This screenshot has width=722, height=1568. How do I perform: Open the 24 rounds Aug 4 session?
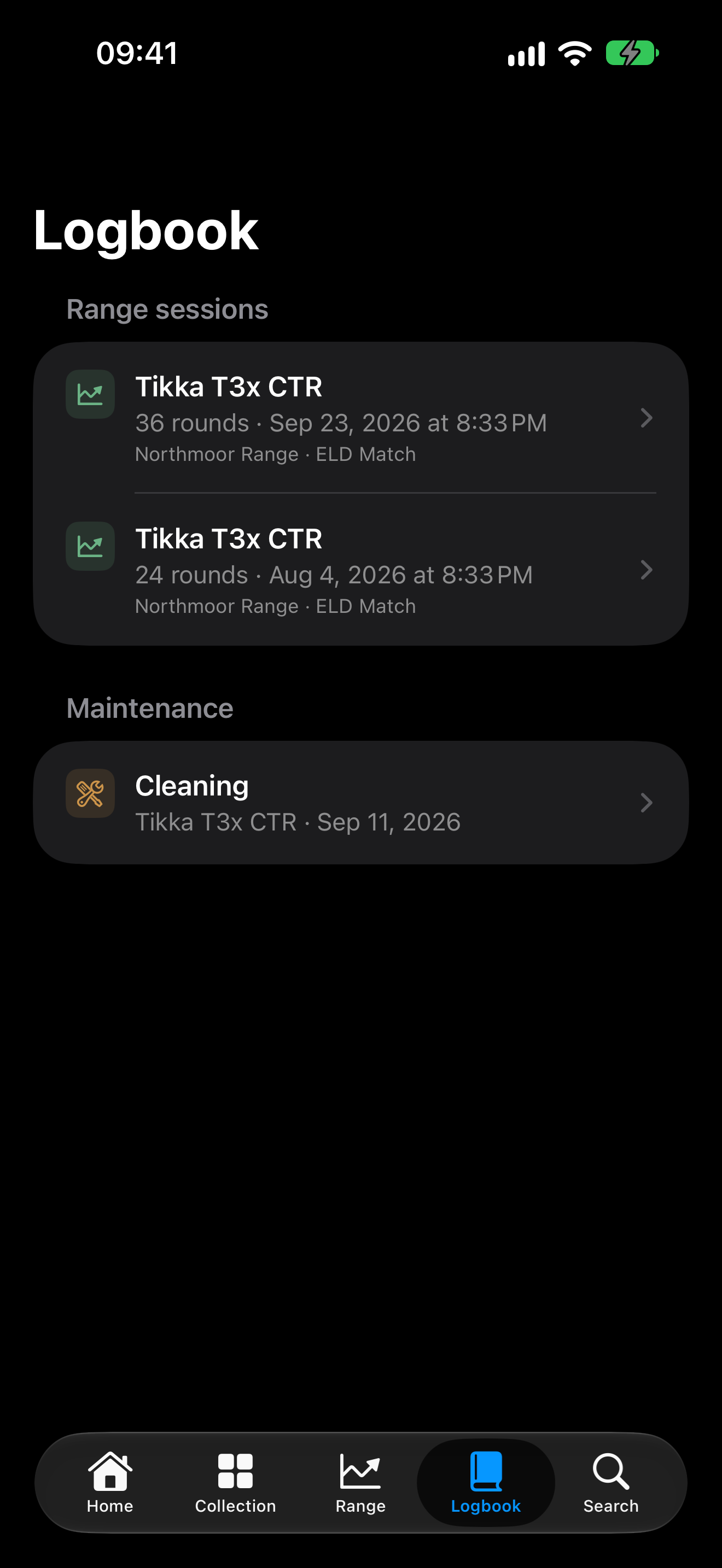pos(361,570)
